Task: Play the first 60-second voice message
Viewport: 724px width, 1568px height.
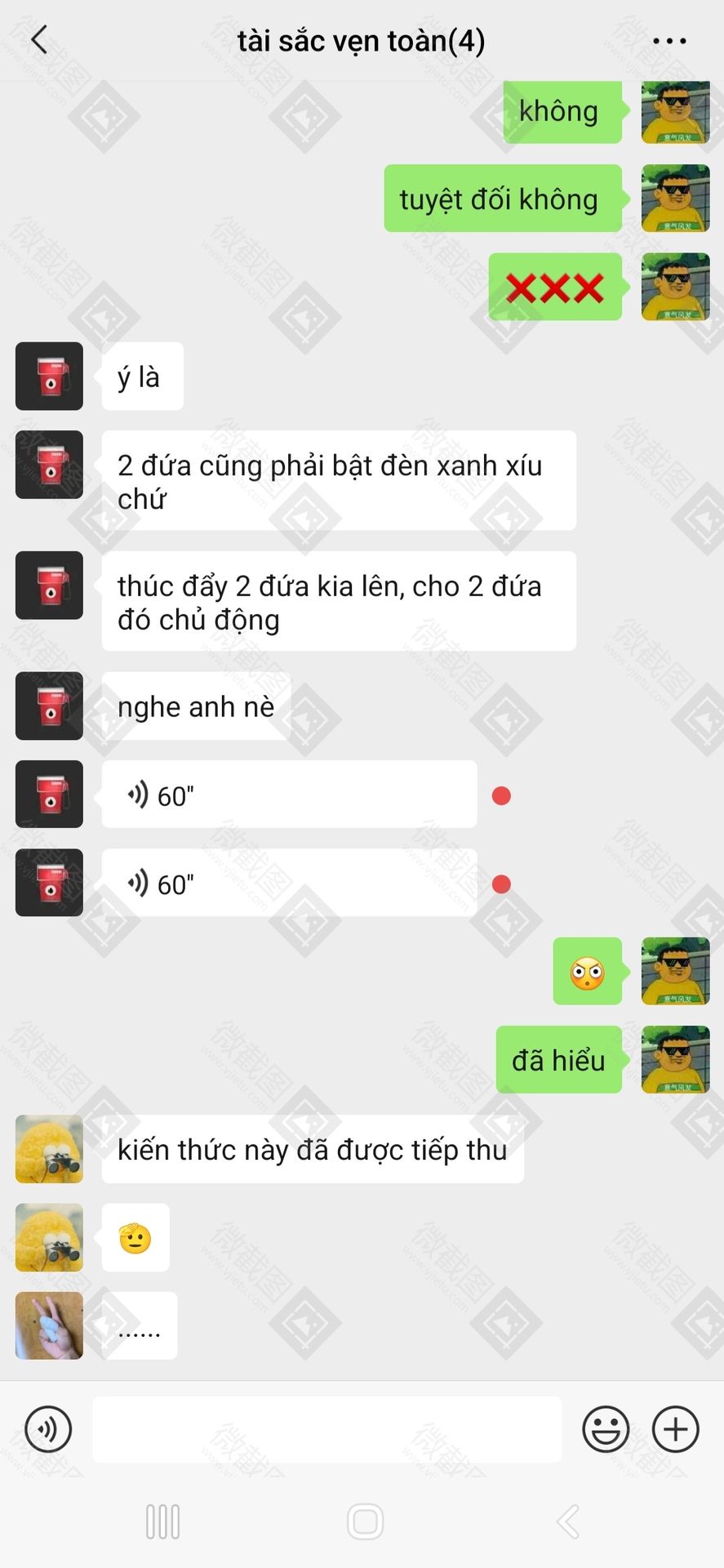Action: [x=289, y=795]
